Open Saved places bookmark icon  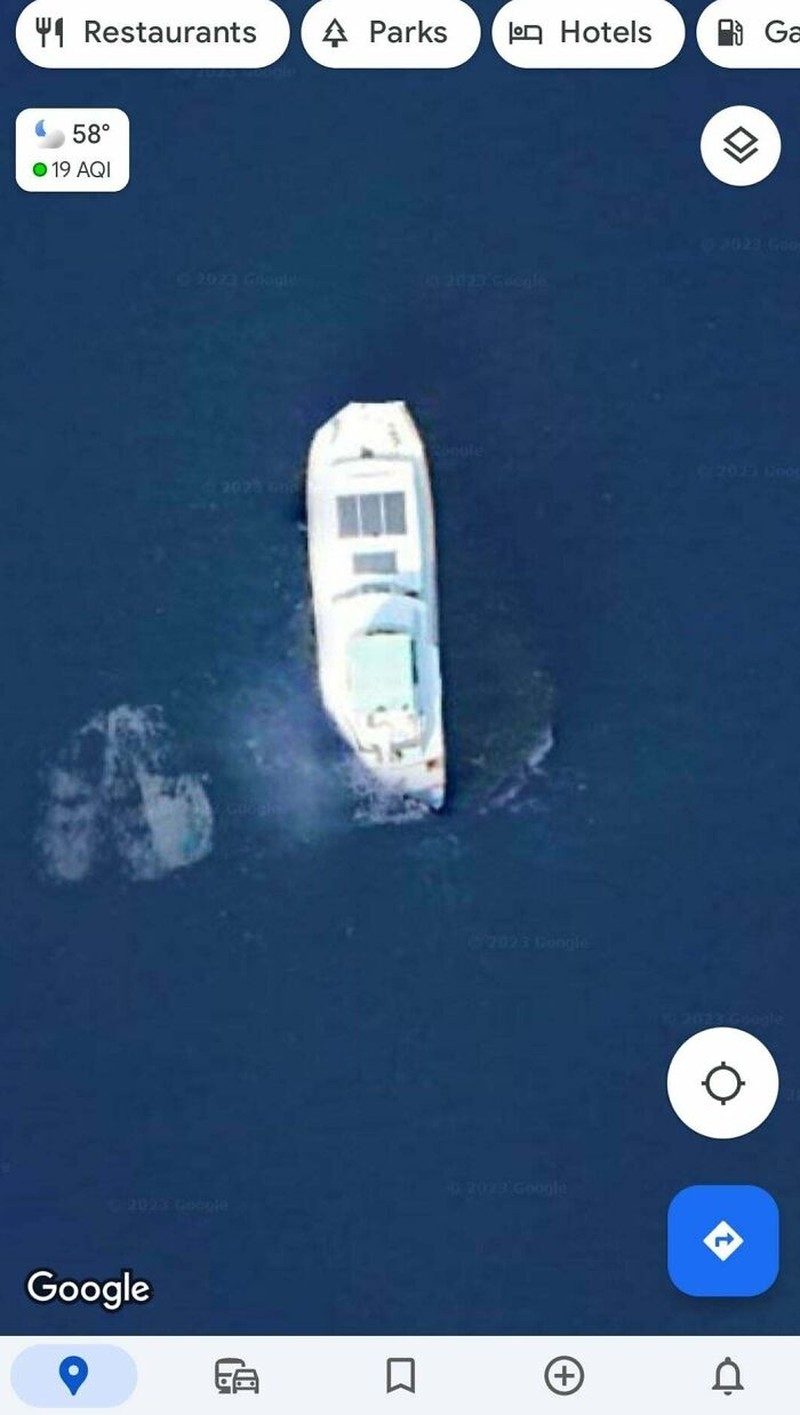click(399, 1375)
